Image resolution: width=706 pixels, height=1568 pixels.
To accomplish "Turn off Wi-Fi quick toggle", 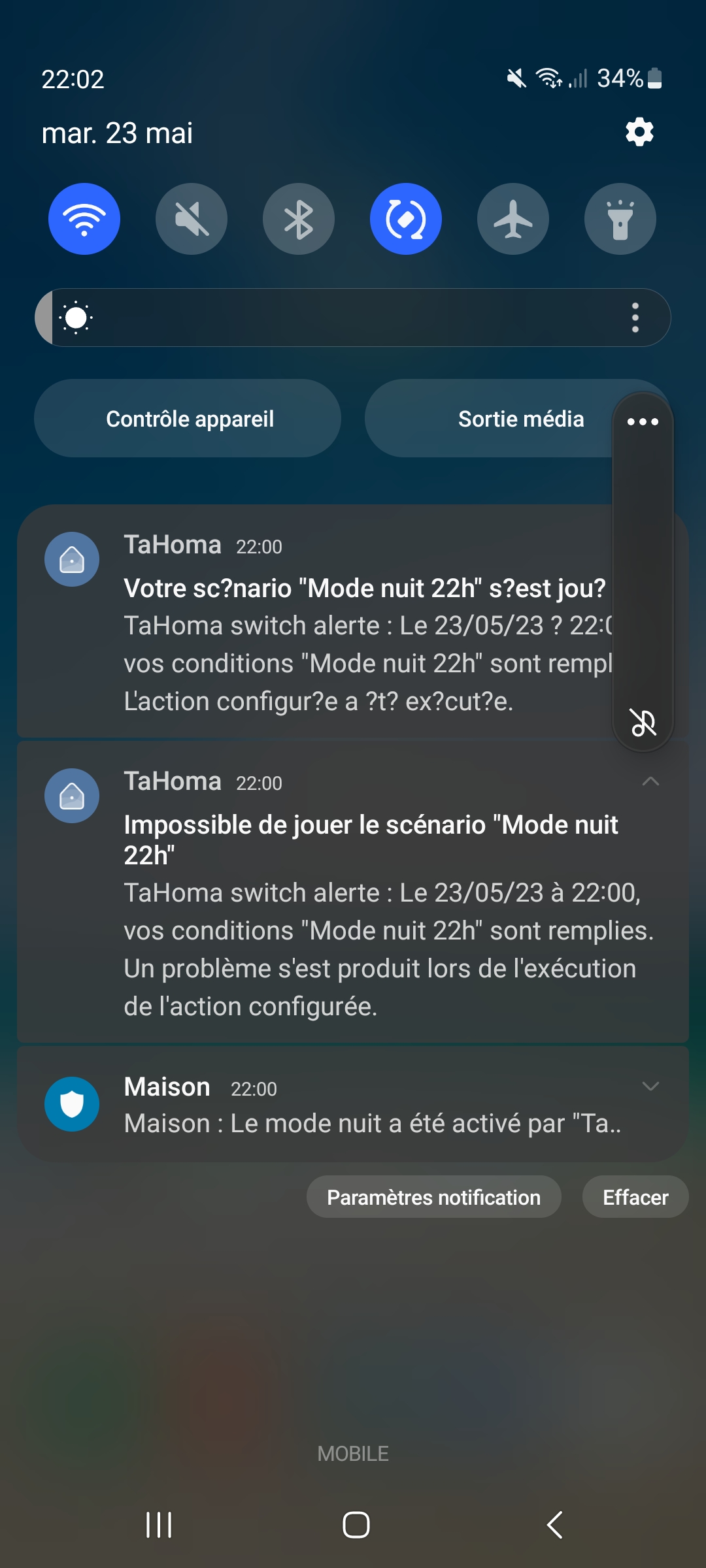I will point(84,219).
